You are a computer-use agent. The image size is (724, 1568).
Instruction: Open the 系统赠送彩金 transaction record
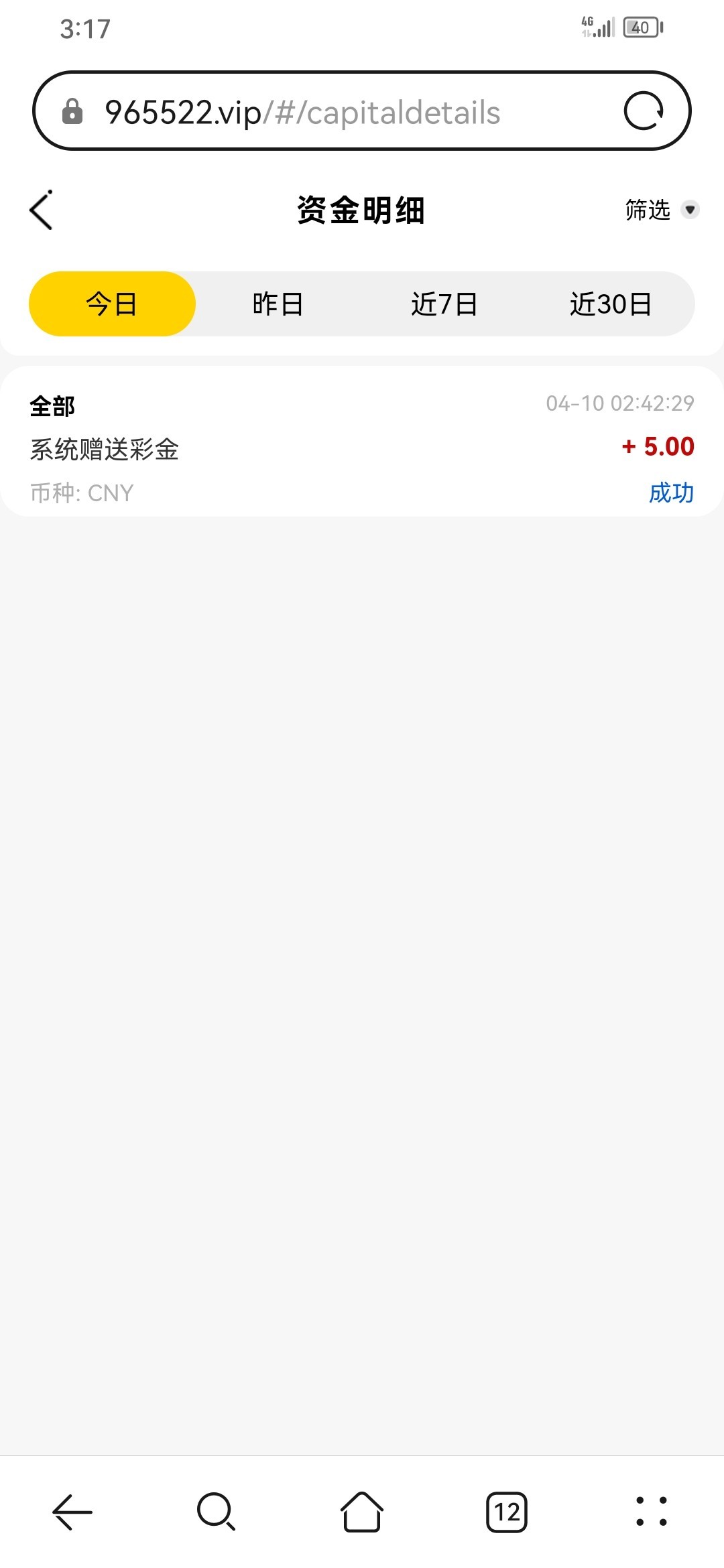tap(362, 448)
